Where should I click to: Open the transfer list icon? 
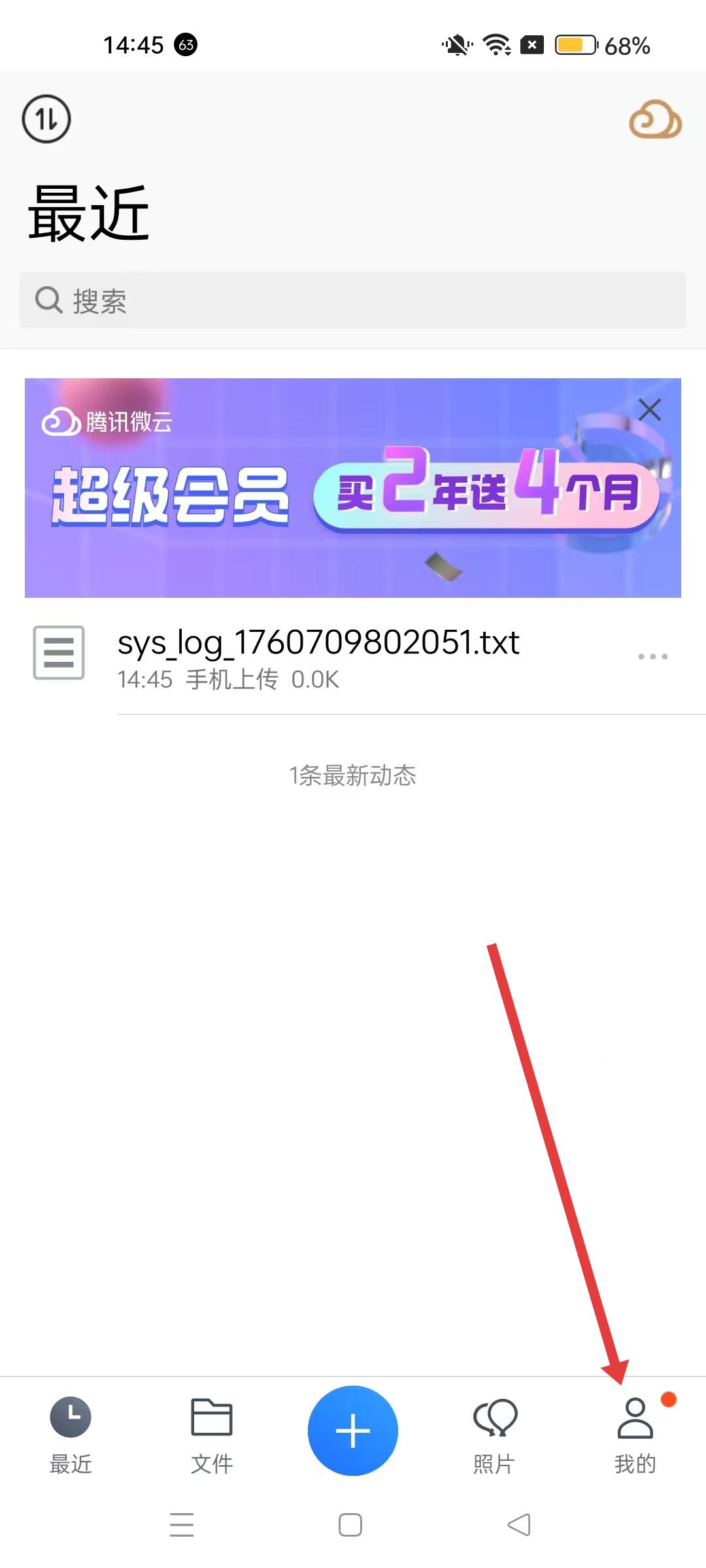[x=46, y=119]
